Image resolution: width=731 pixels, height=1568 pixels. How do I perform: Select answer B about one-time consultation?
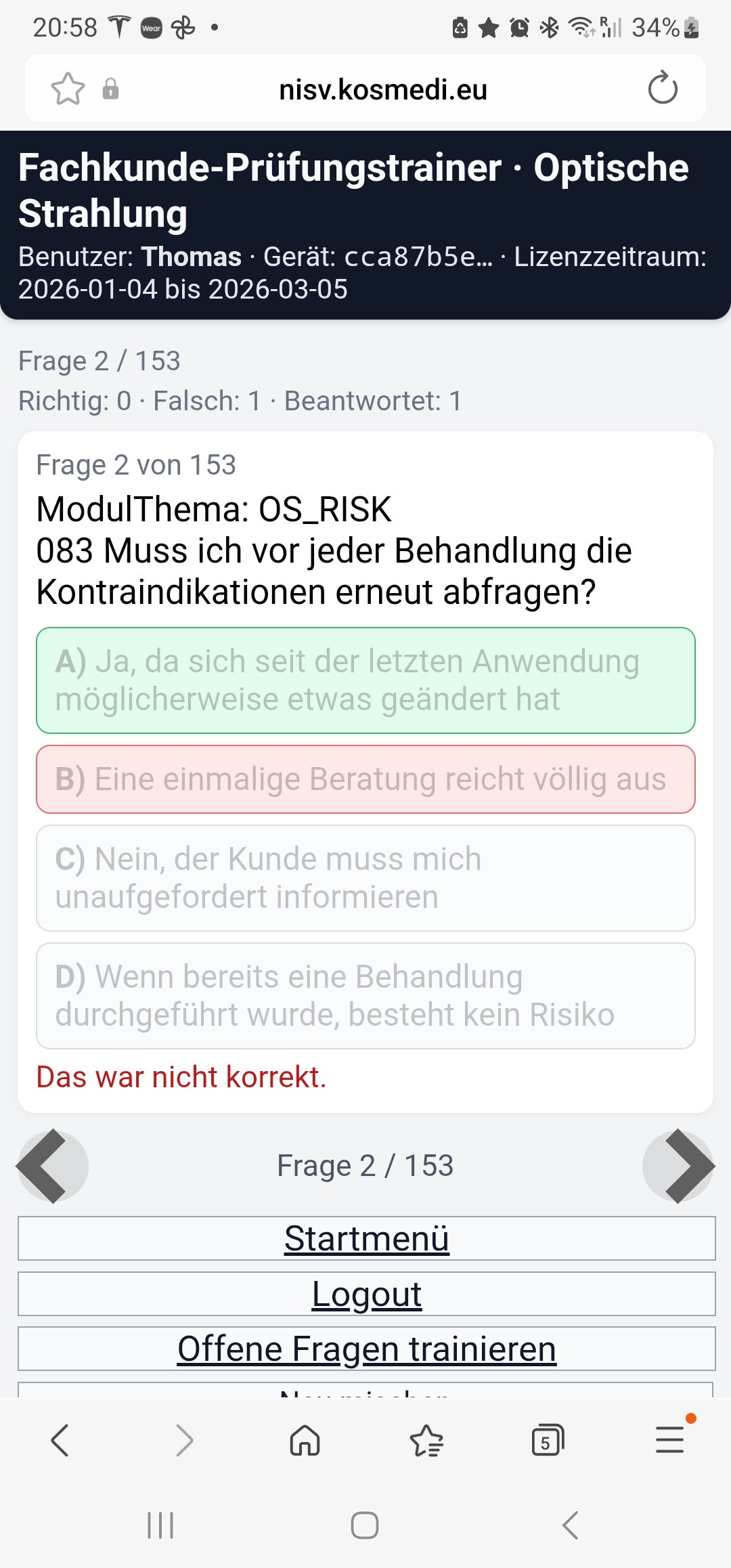(x=365, y=779)
